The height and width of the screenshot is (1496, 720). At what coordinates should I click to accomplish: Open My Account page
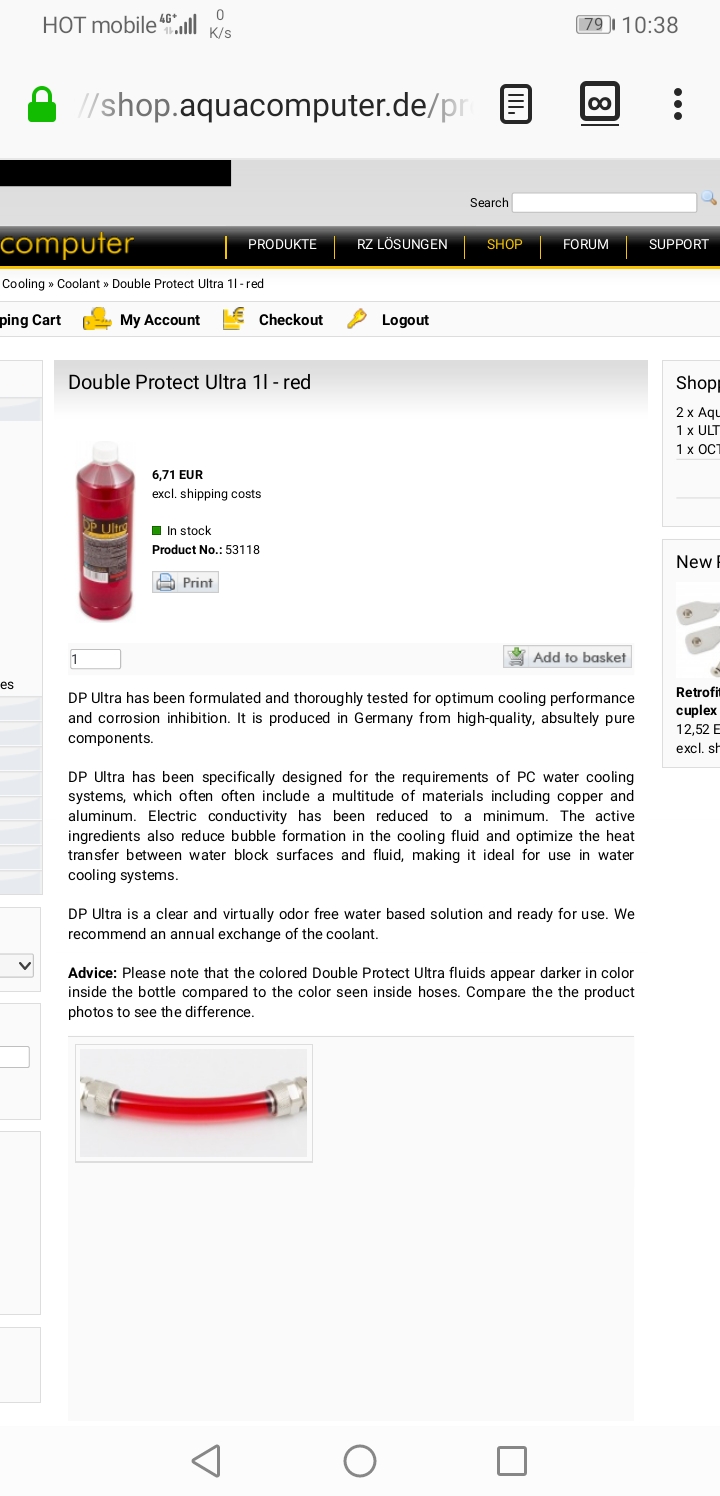click(x=159, y=320)
